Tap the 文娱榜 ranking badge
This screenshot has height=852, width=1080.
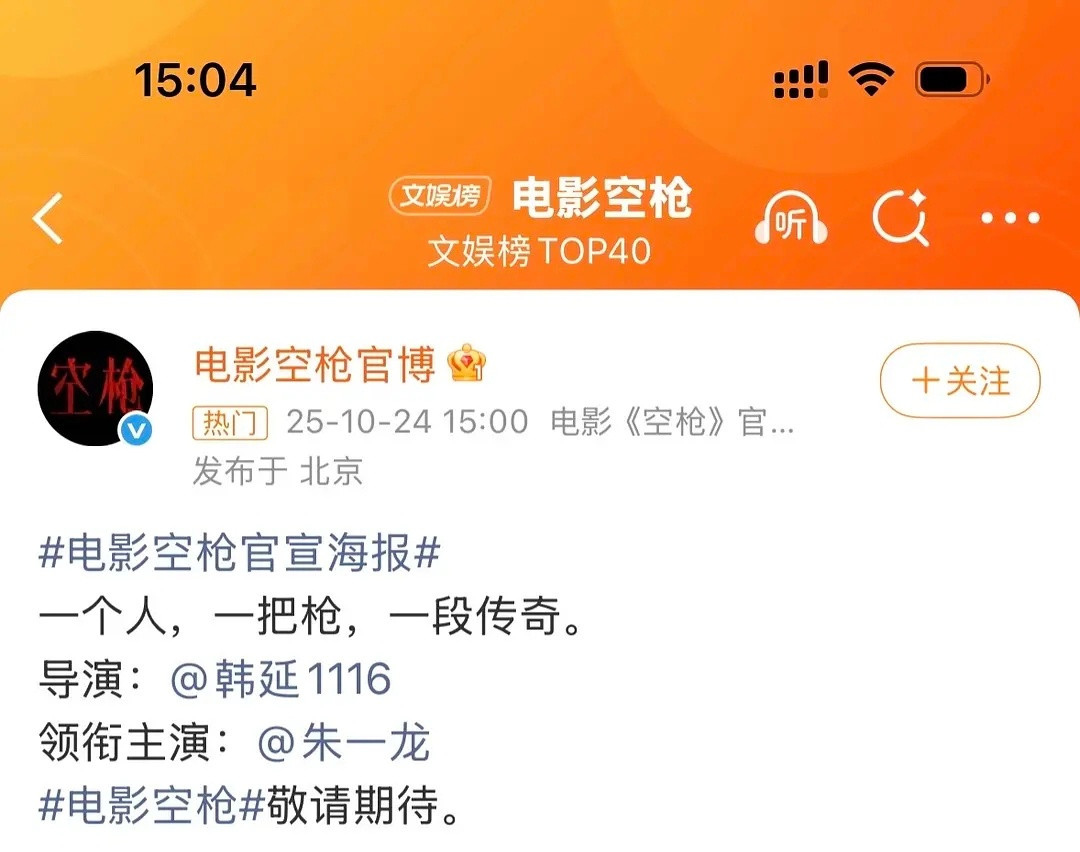[x=440, y=197]
